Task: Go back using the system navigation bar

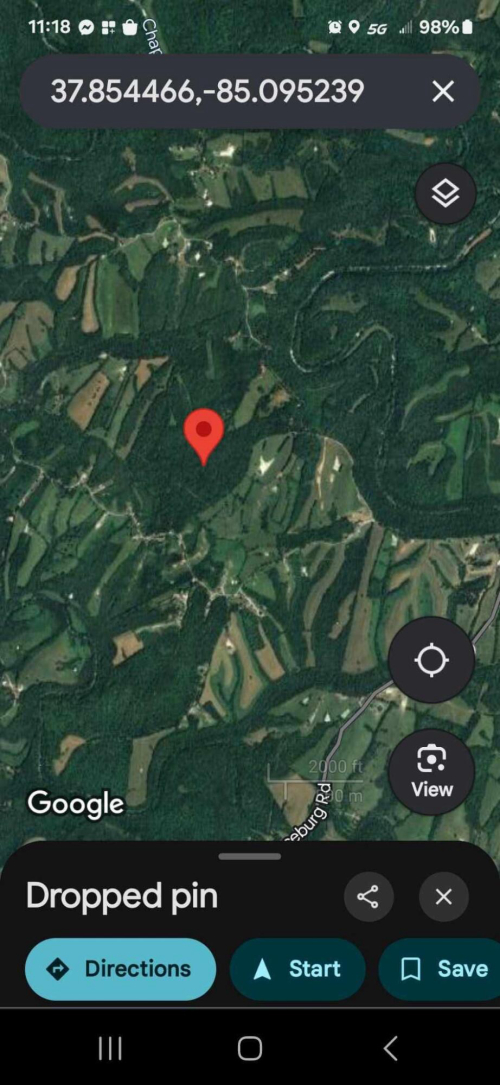Action: tap(391, 1048)
